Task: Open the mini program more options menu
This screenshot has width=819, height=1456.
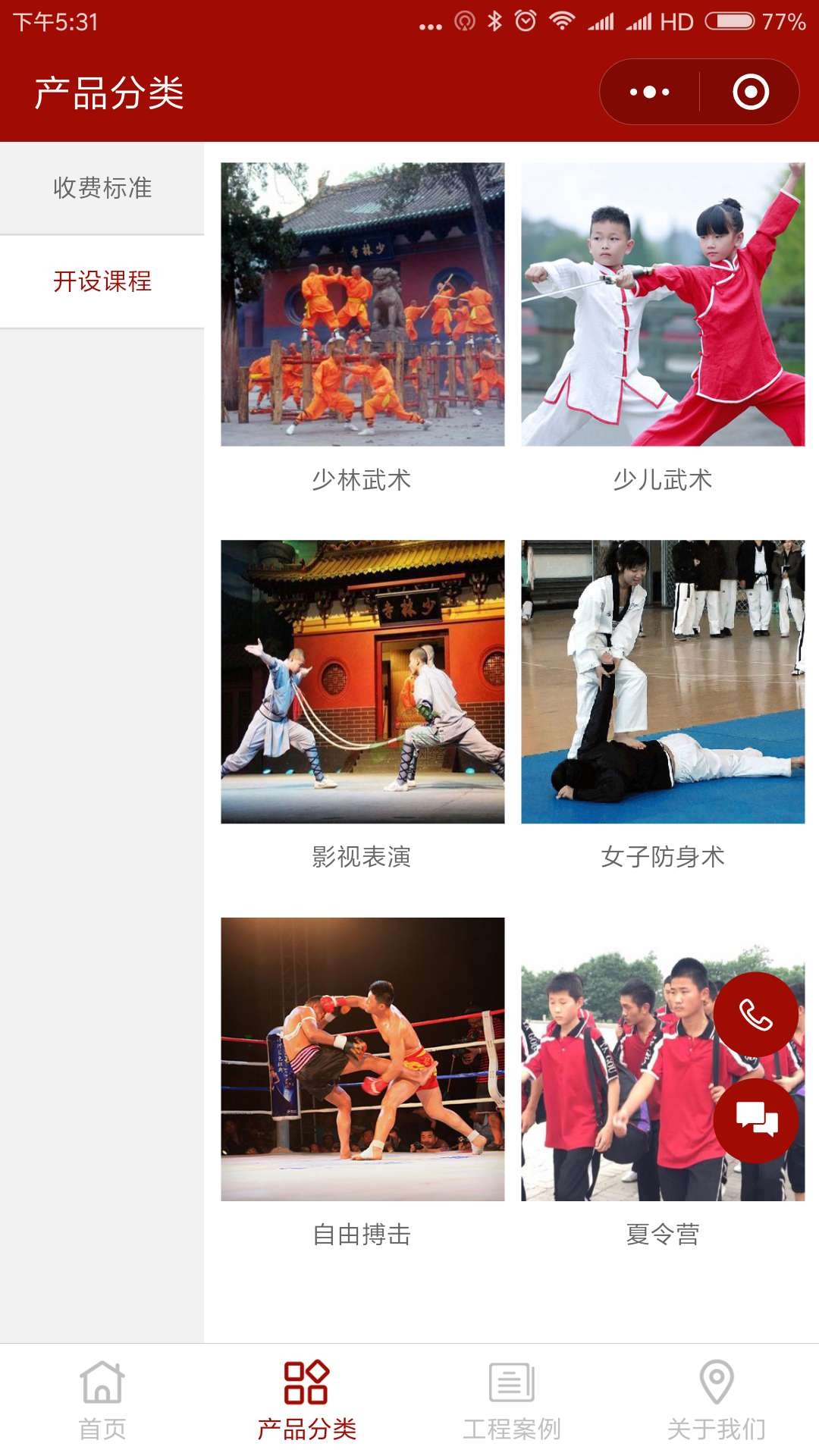Action: [x=650, y=93]
